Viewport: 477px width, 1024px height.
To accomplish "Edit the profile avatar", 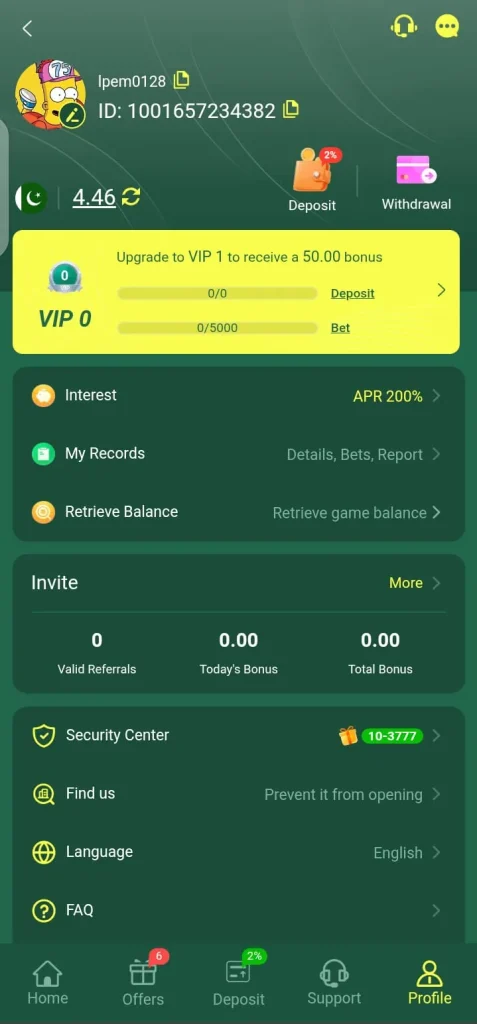I will [73, 116].
